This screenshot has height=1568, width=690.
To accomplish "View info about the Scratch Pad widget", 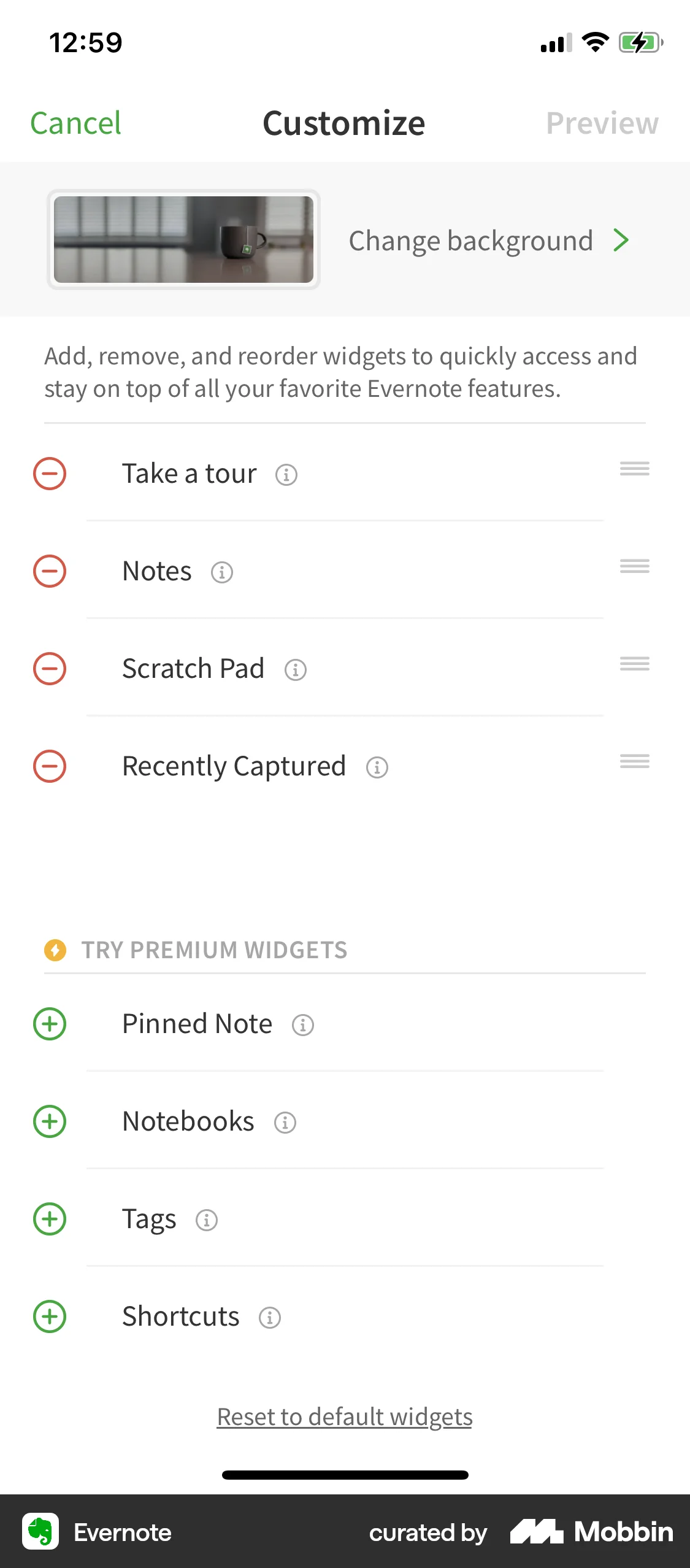I will click(x=296, y=670).
